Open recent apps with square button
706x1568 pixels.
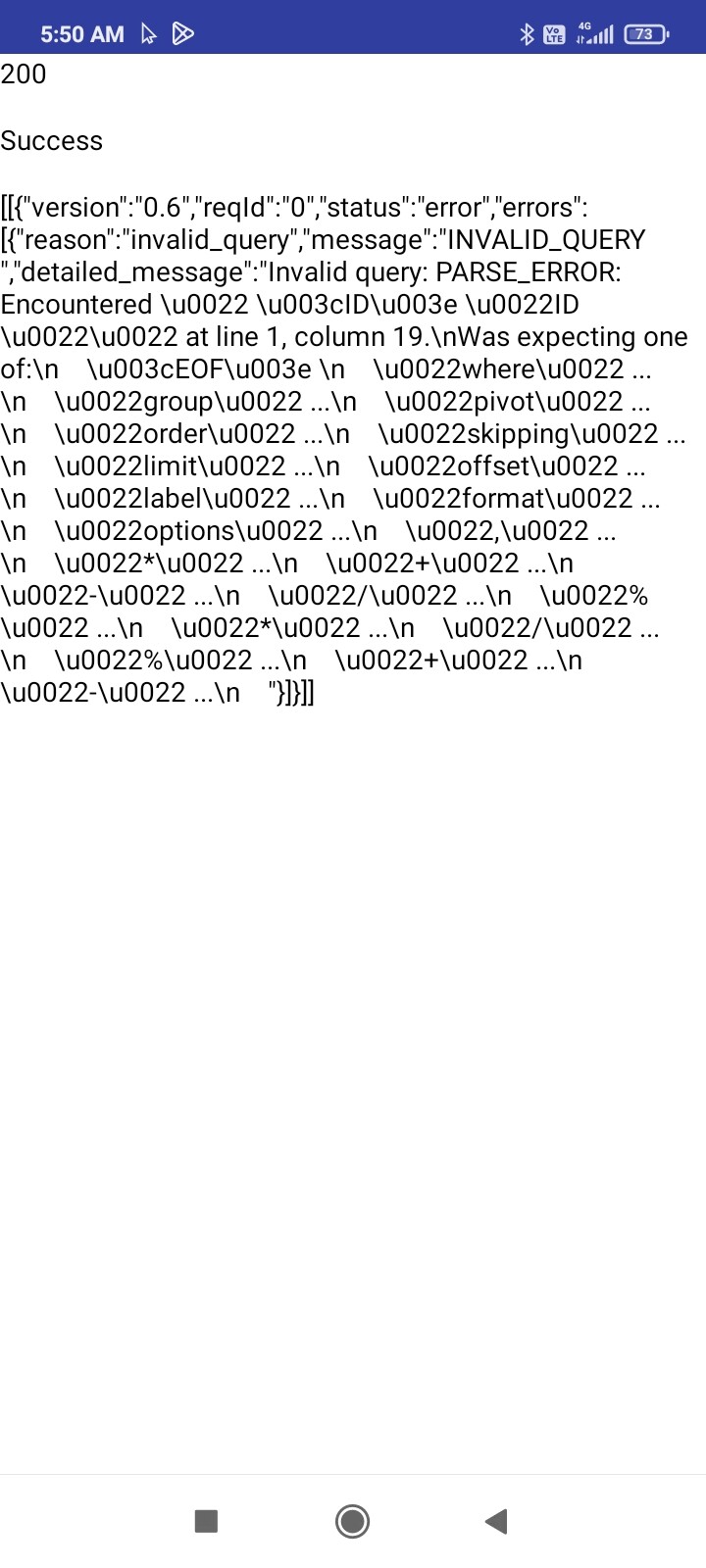tap(206, 1521)
